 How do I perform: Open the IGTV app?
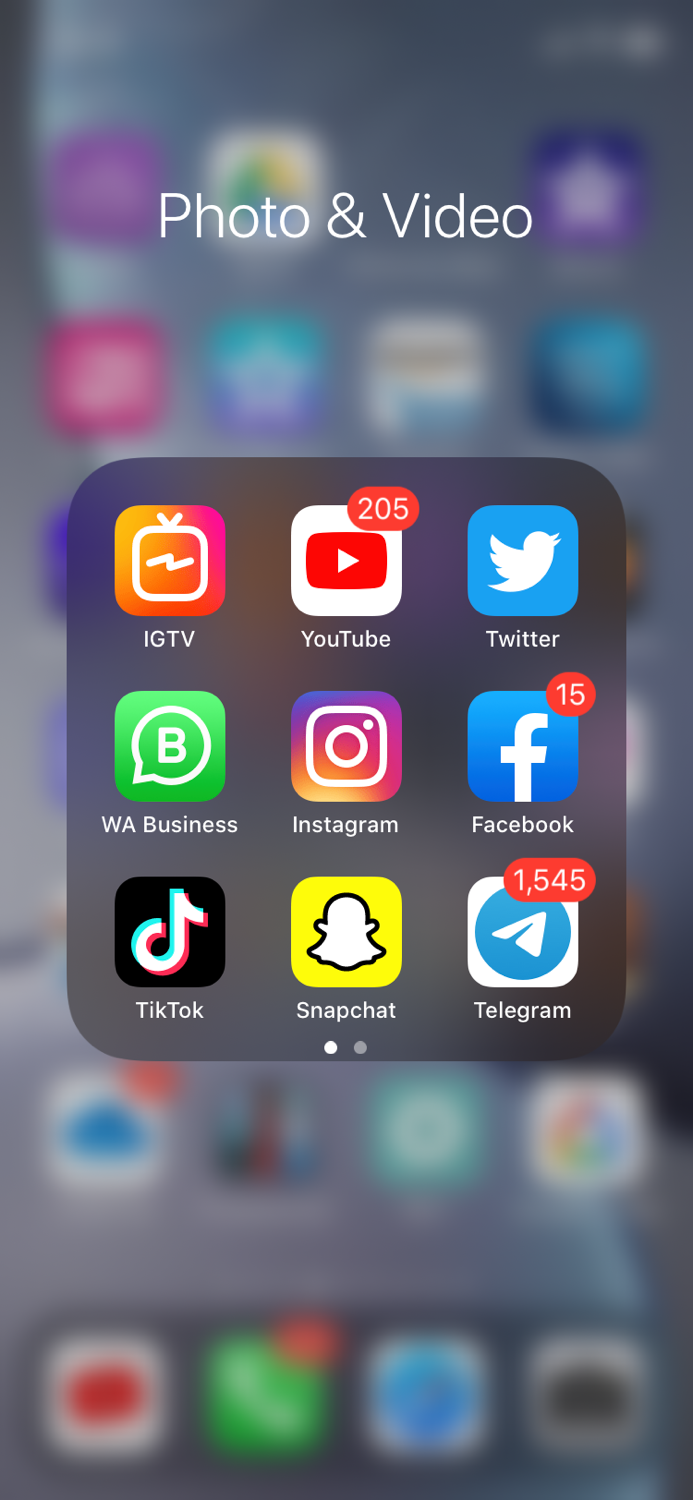point(170,560)
